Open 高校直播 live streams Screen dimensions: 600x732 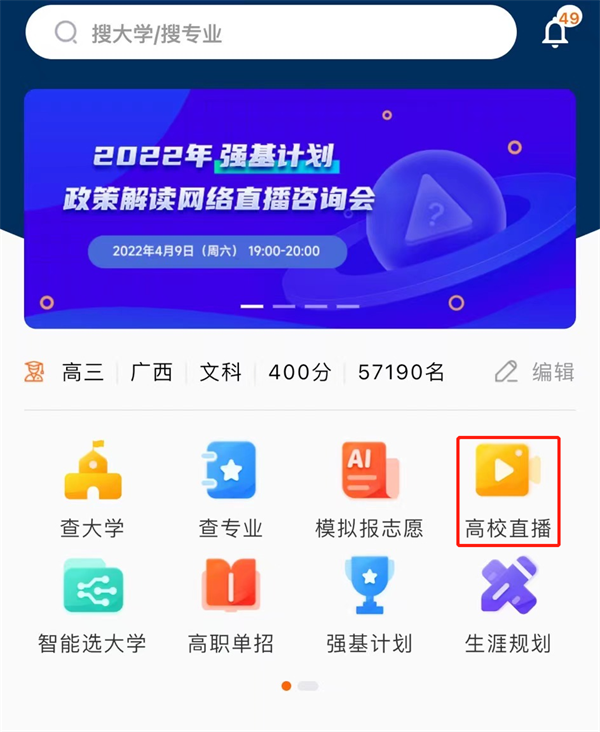(x=508, y=488)
